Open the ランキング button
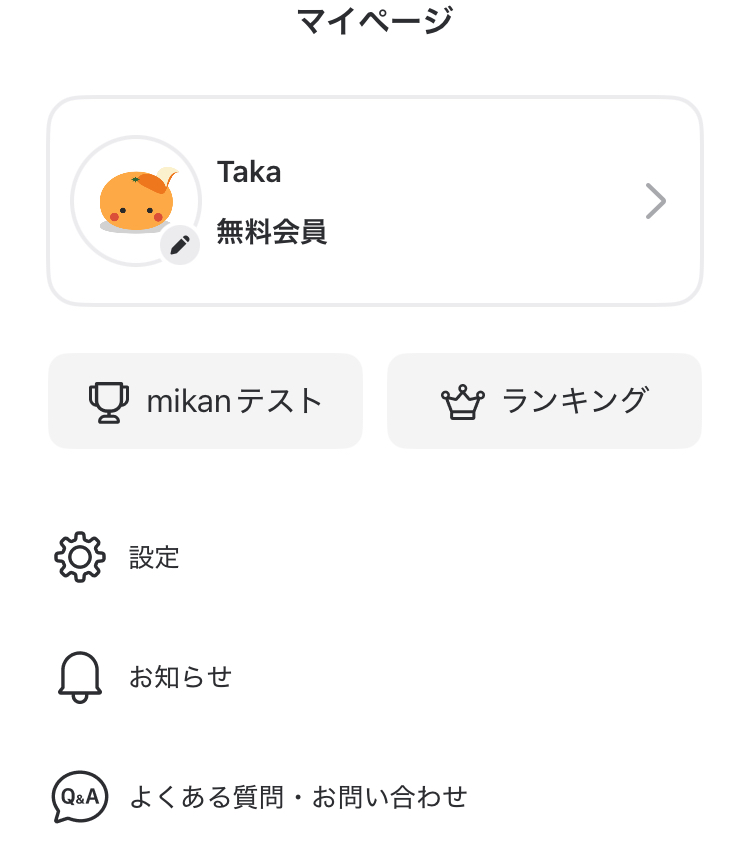Image resolution: width=750 pixels, height=851 pixels. click(545, 400)
